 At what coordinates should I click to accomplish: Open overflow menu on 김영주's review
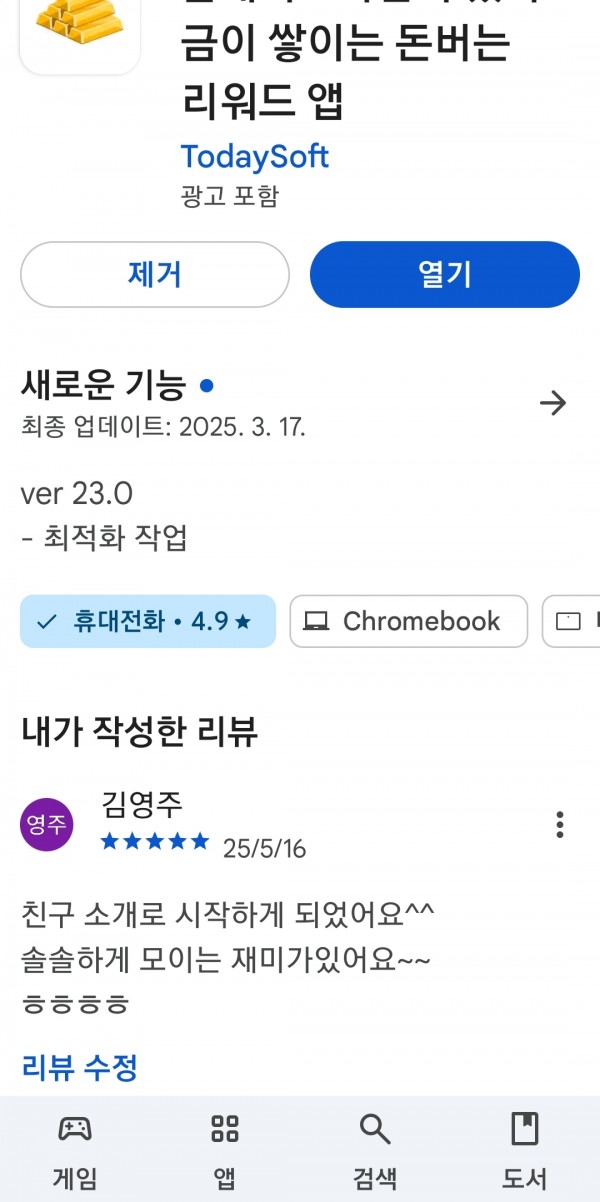[560, 824]
